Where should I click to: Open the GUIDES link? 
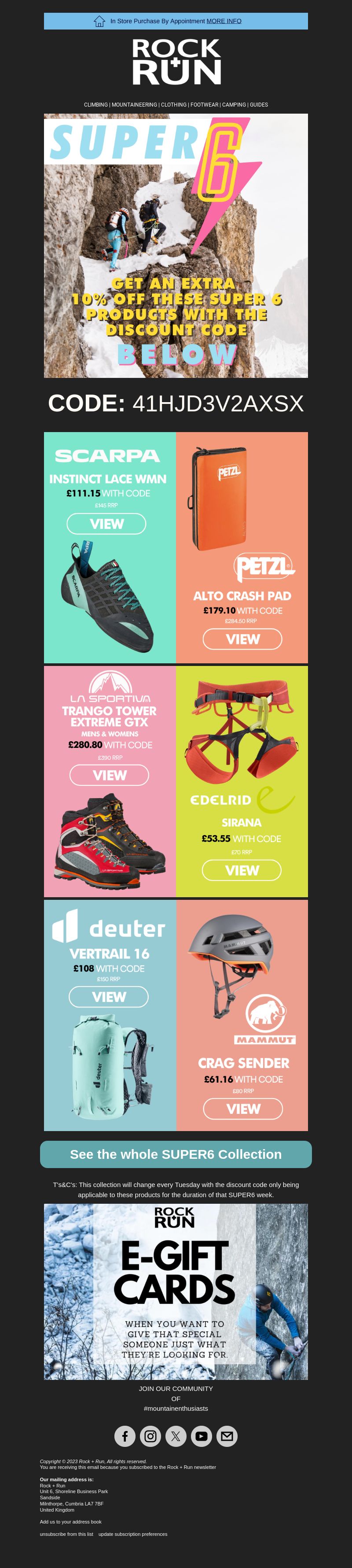(x=259, y=105)
